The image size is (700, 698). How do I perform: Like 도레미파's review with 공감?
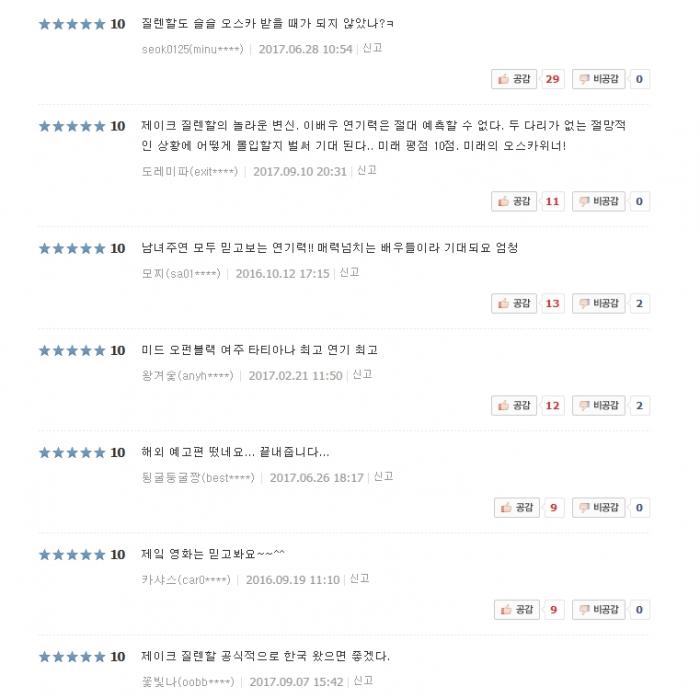point(515,201)
